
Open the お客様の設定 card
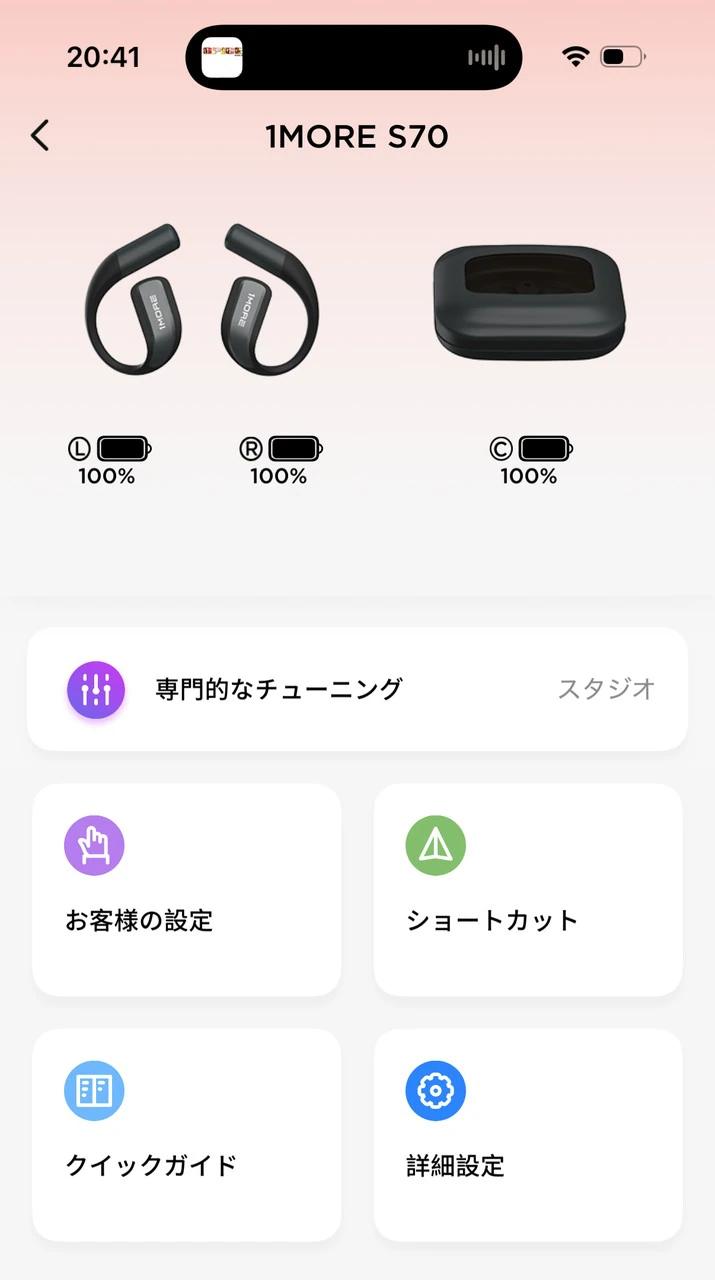click(x=187, y=890)
